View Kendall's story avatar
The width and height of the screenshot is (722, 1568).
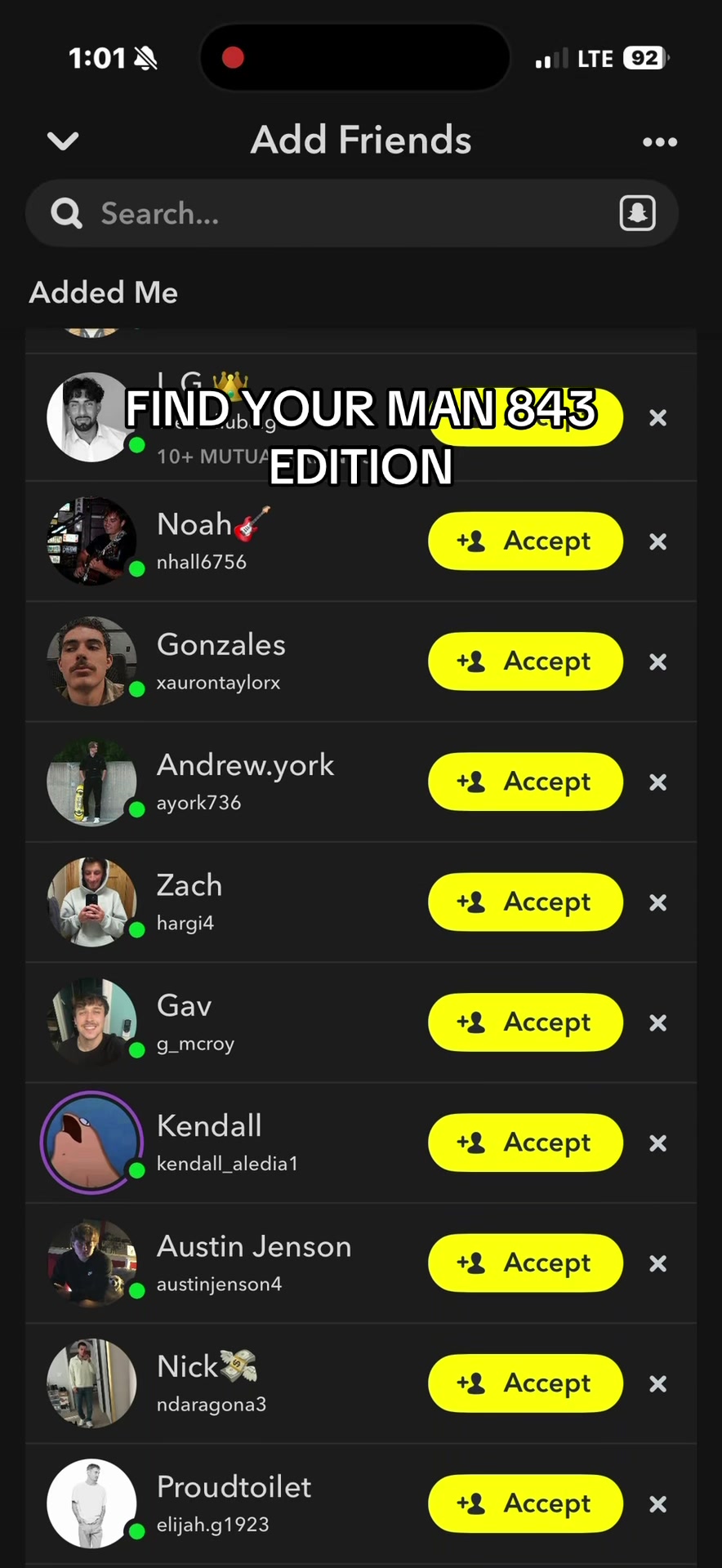click(x=91, y=1143)
